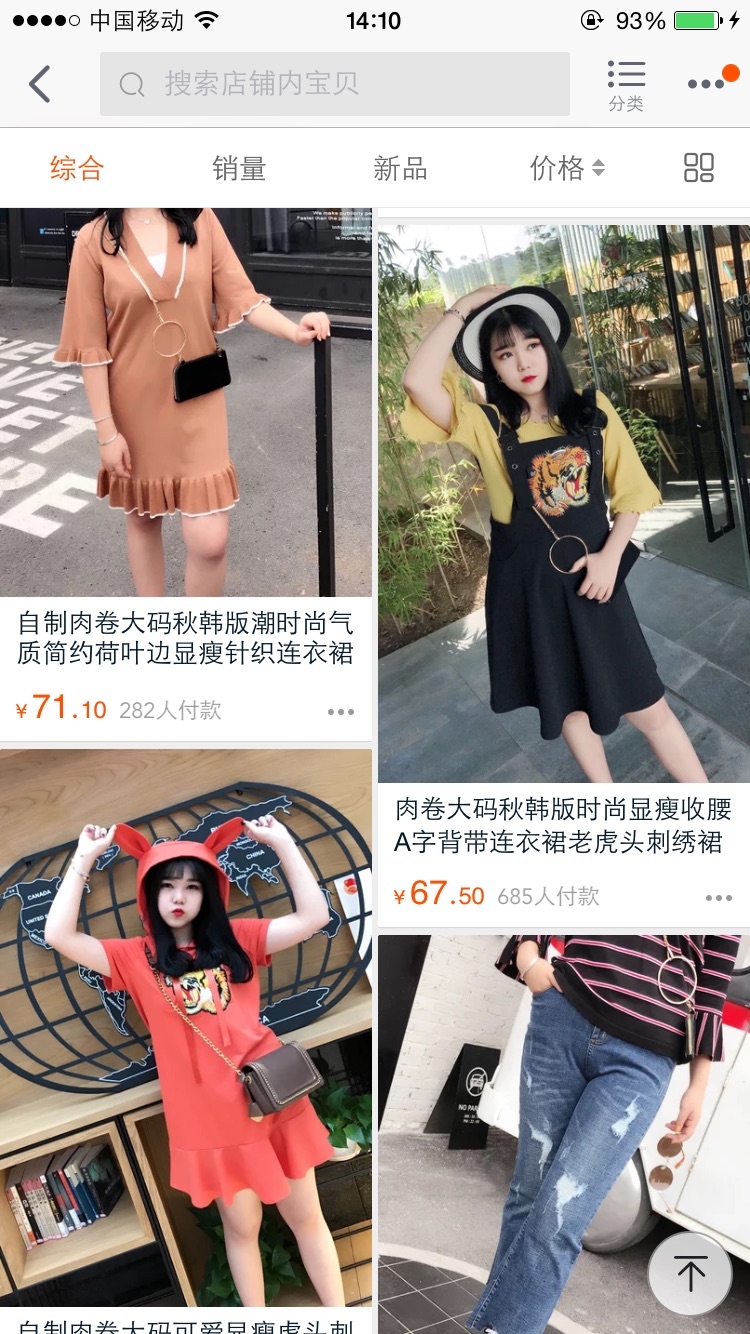Image resolution: width=750 pixels, height=1334 pixels.
Task: Switch to grid layout view icon
Action: (700, 168)
